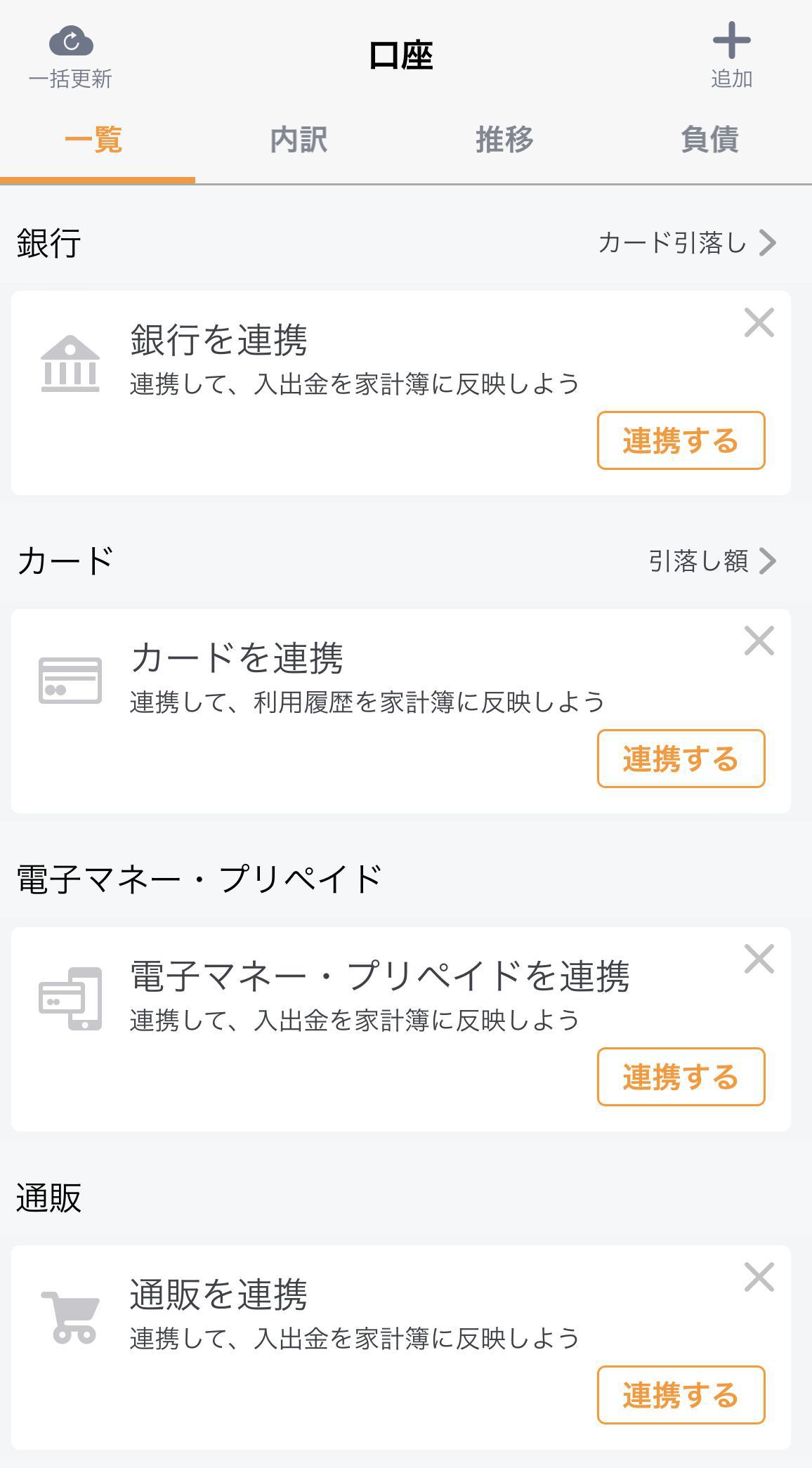
Task: Add a new account with 追加
Action: (731, 55)
